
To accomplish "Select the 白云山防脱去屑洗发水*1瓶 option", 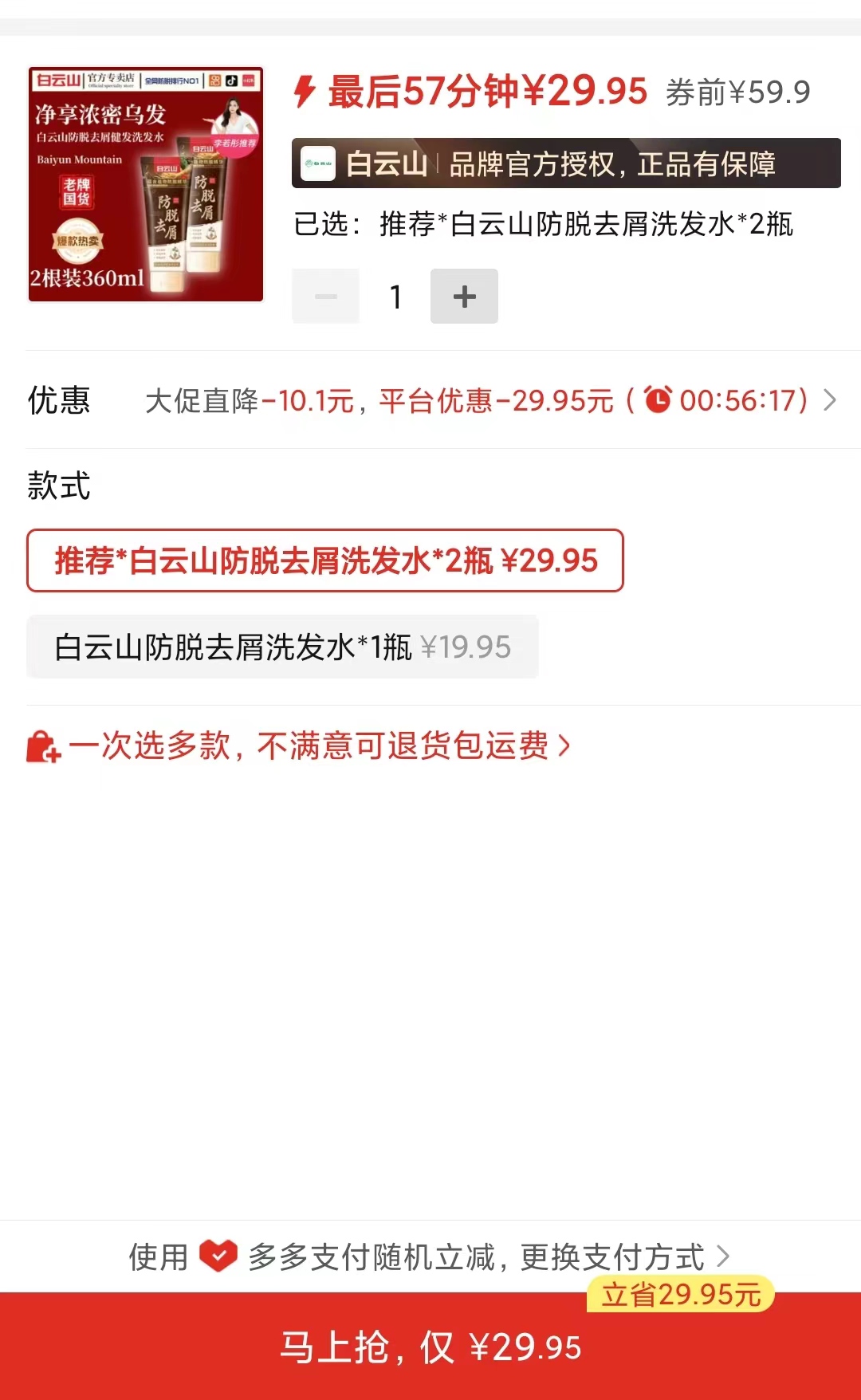I will pyautogui.click(x=282, y=647).
